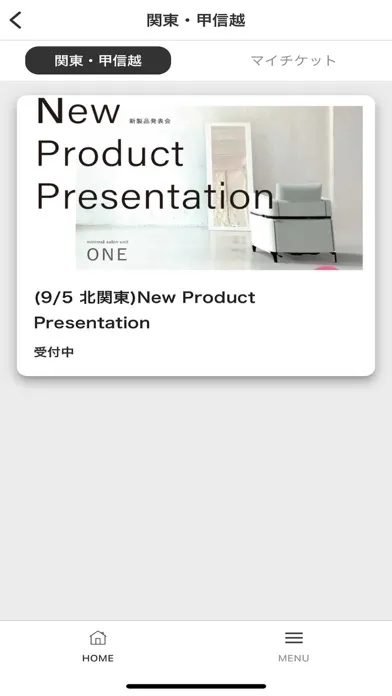Screen dimensions: 392x696
Task: Select the 関東・甲信越 tab
Action: click(98, 60)
